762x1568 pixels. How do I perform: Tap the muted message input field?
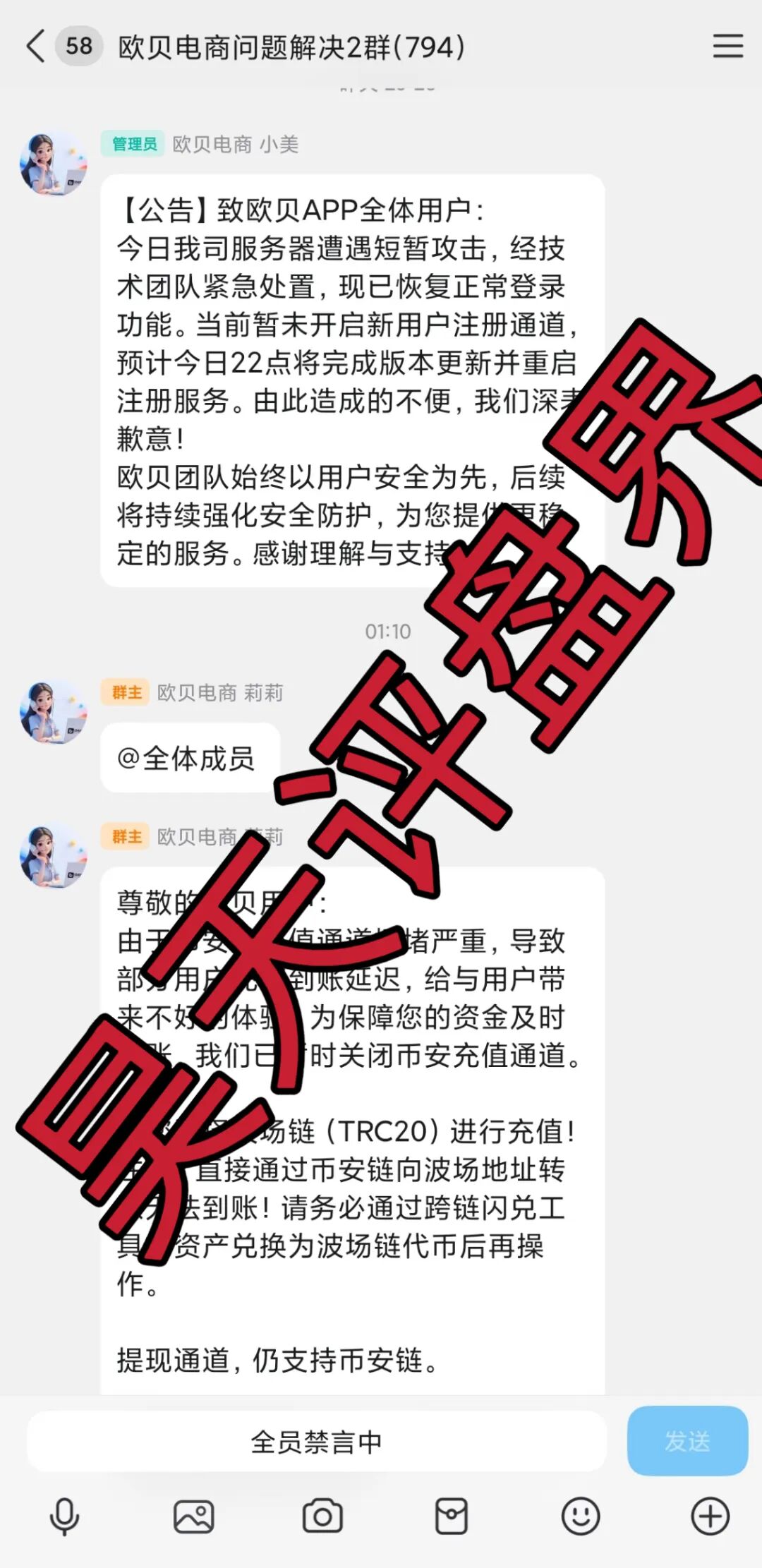point(316,1442)
